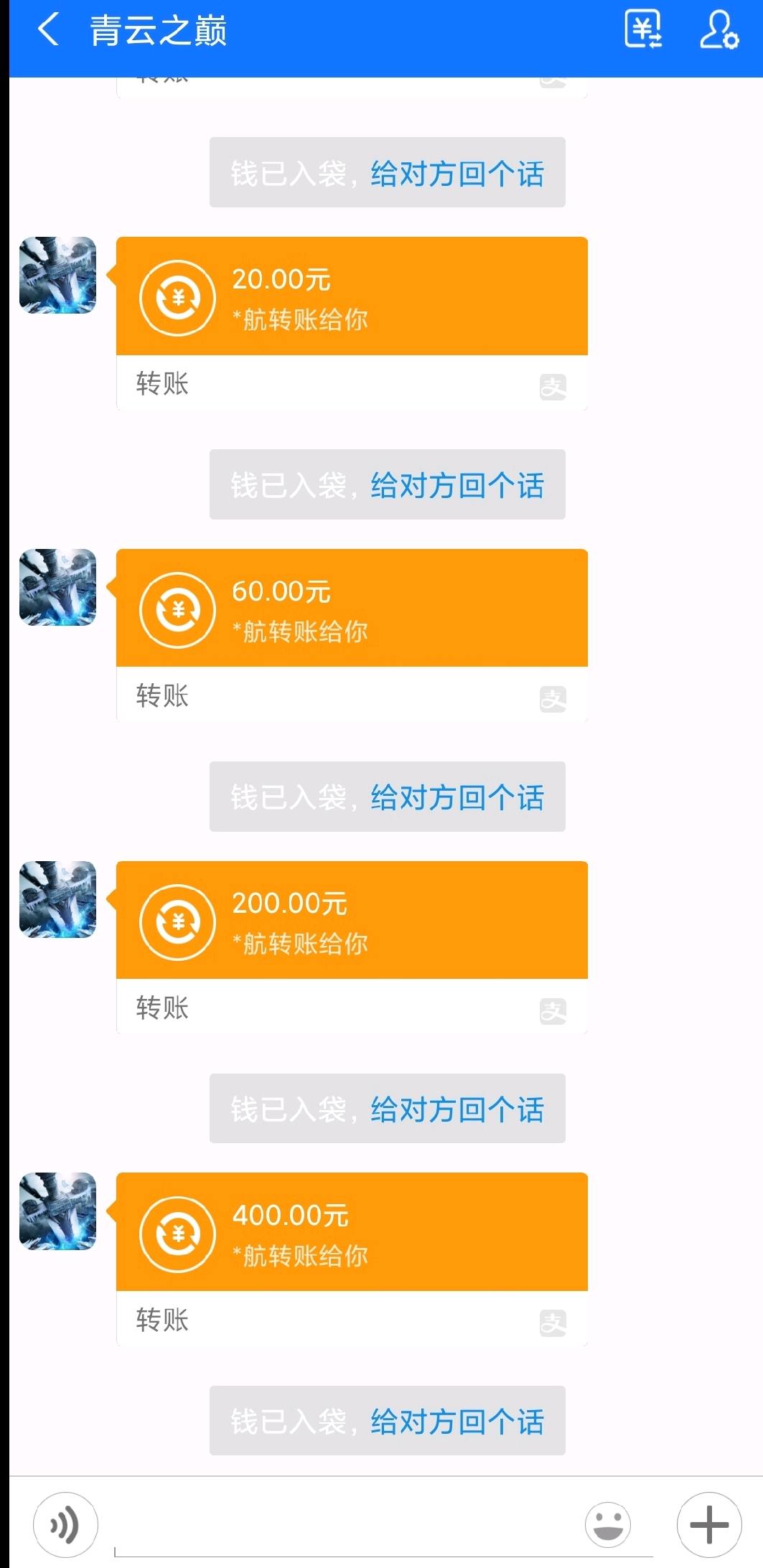Open the 200.00元 transfer card
The width and height of the screenshot is (763, 1568).
[x=352, y=921]
